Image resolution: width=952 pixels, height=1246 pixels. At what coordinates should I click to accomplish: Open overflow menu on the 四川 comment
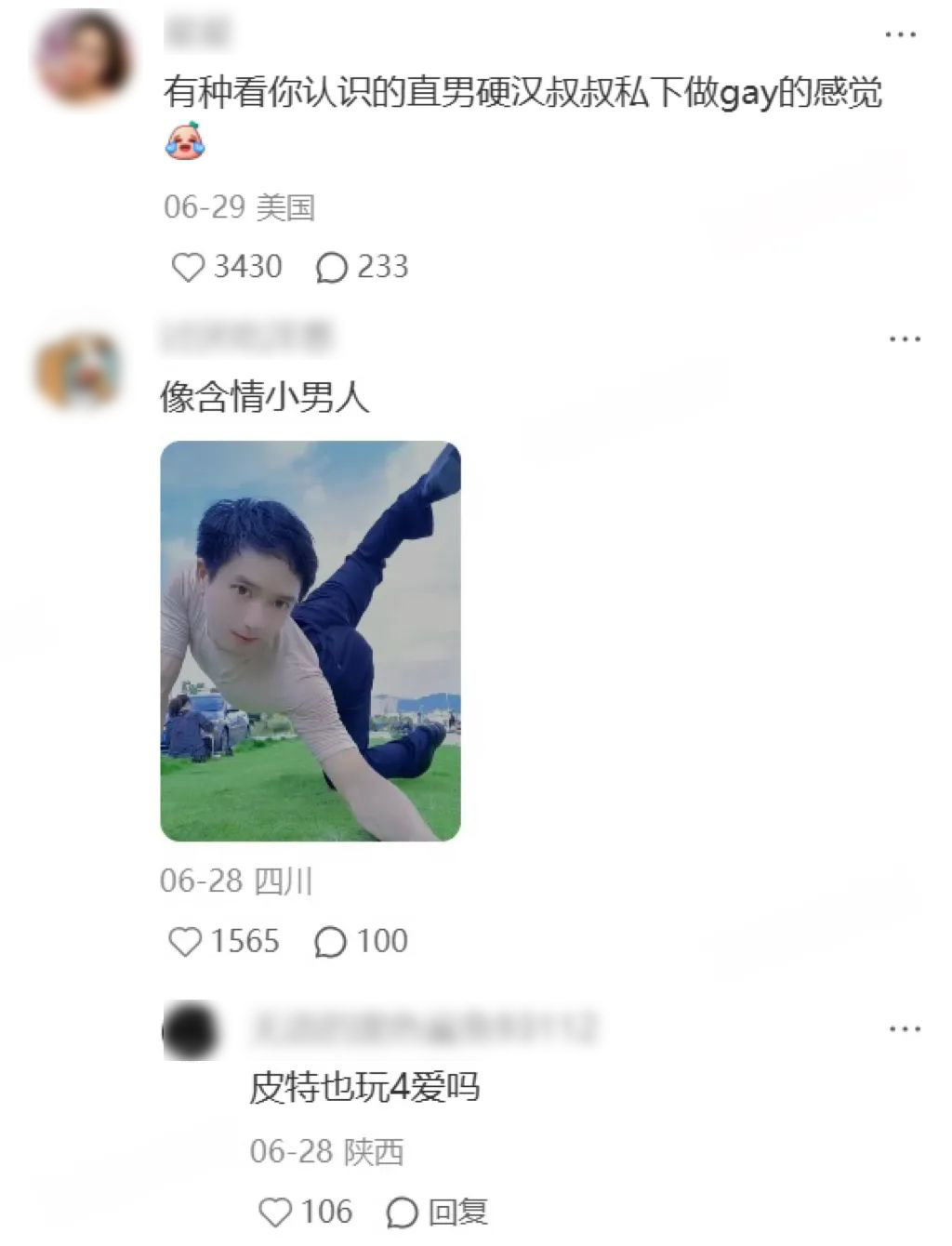point(904,339)
